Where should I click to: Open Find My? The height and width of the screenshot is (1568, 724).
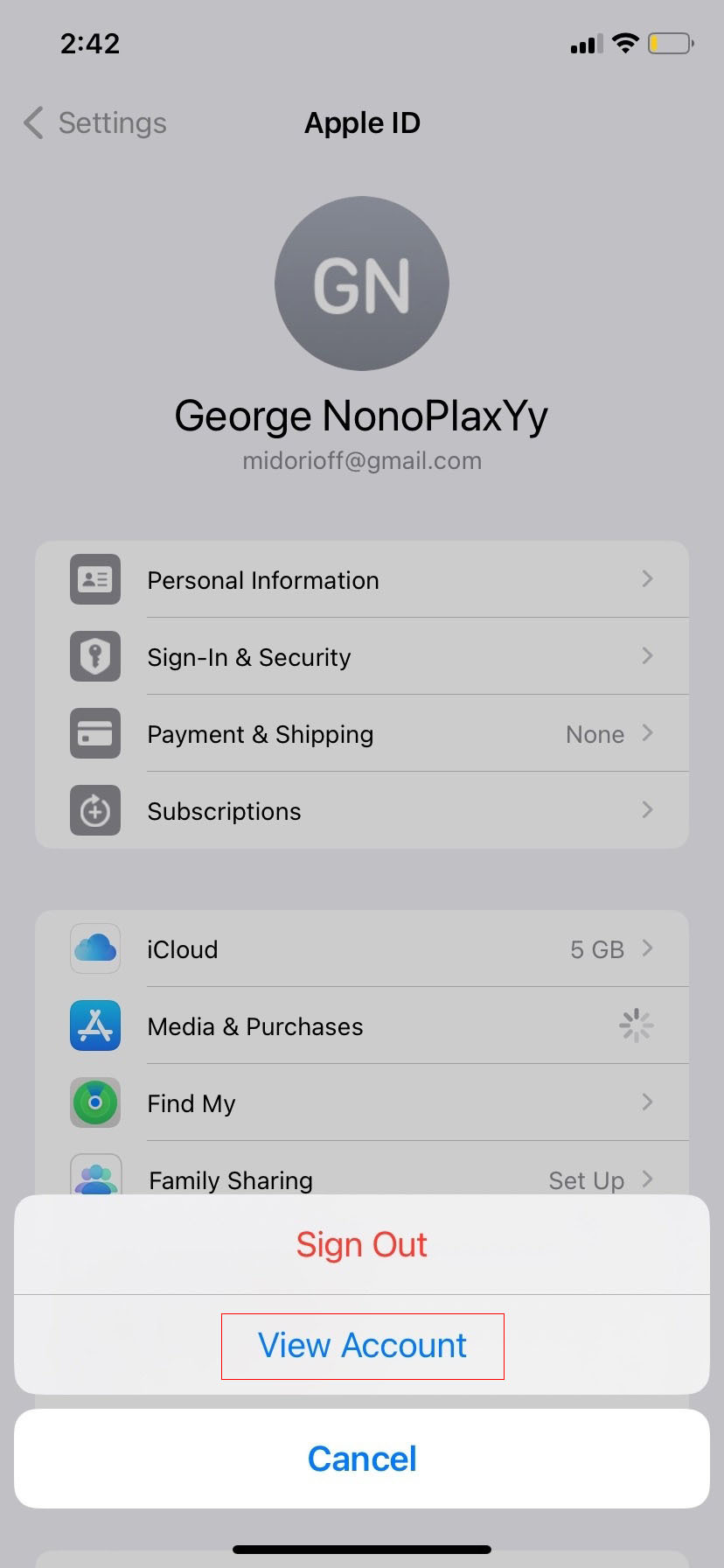[x=362, y=1102]
